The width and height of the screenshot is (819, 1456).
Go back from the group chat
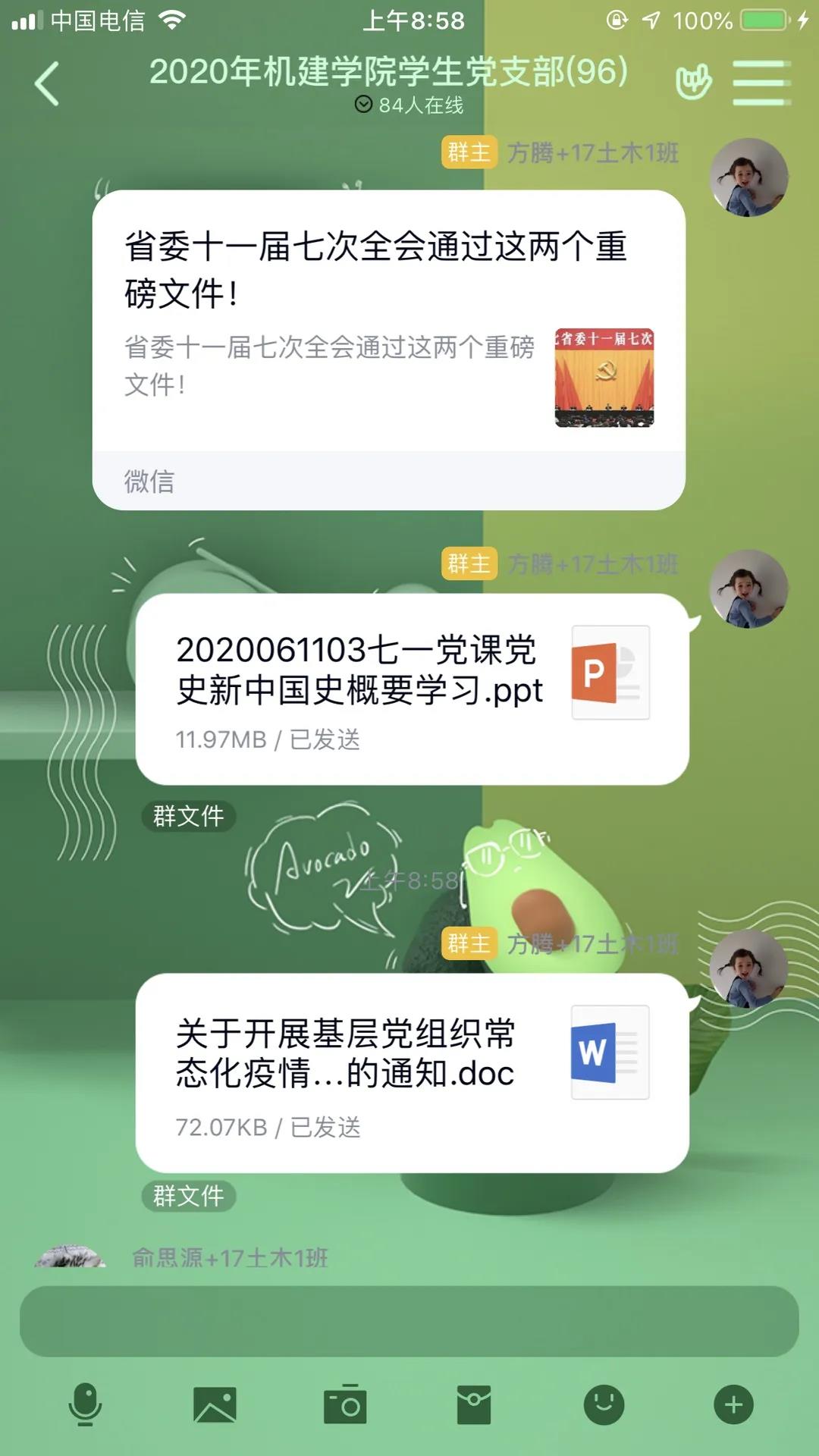tap(47, 83)
